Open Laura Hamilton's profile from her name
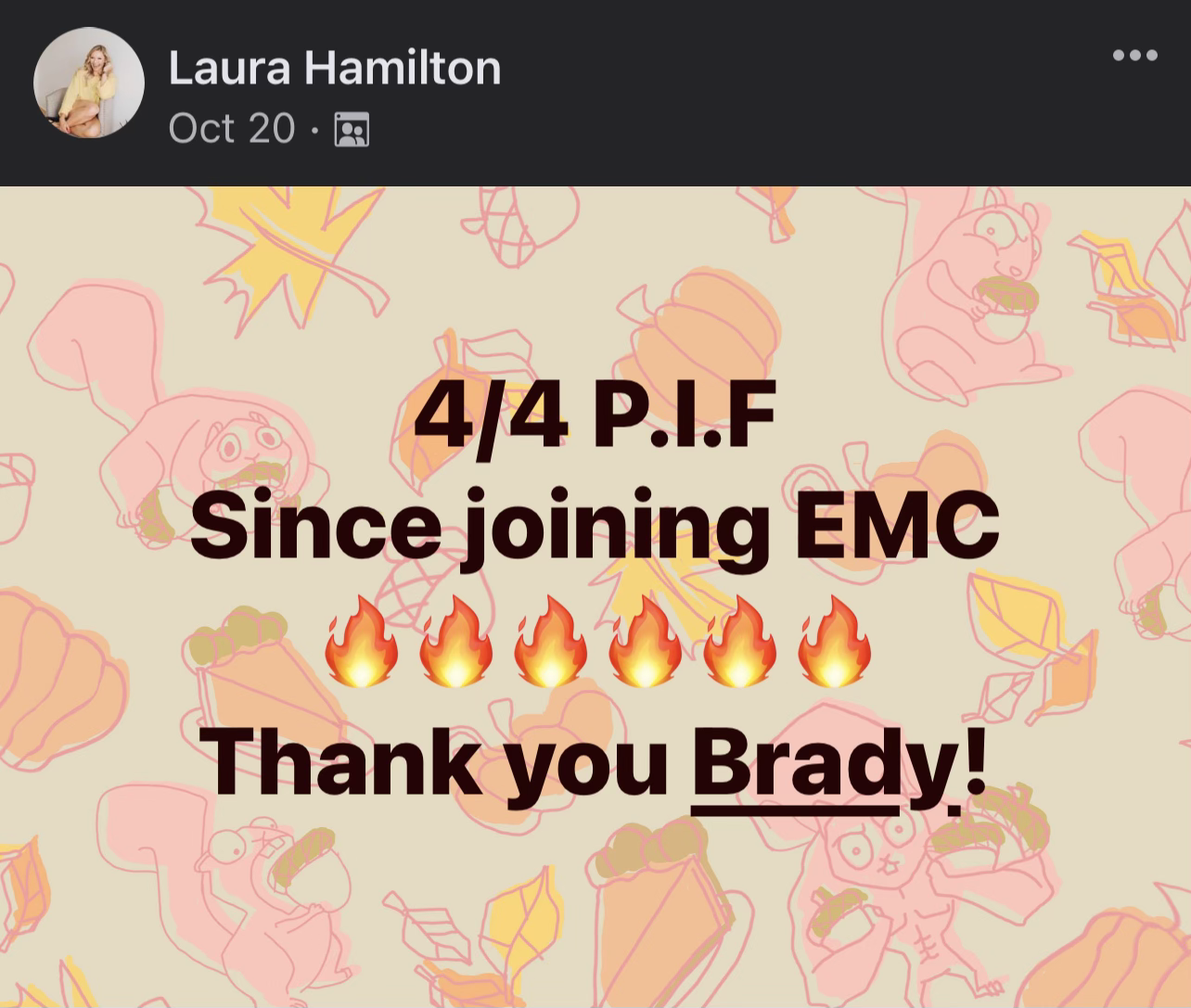This screenshot has width=1191, height=1008. [334, 68]
